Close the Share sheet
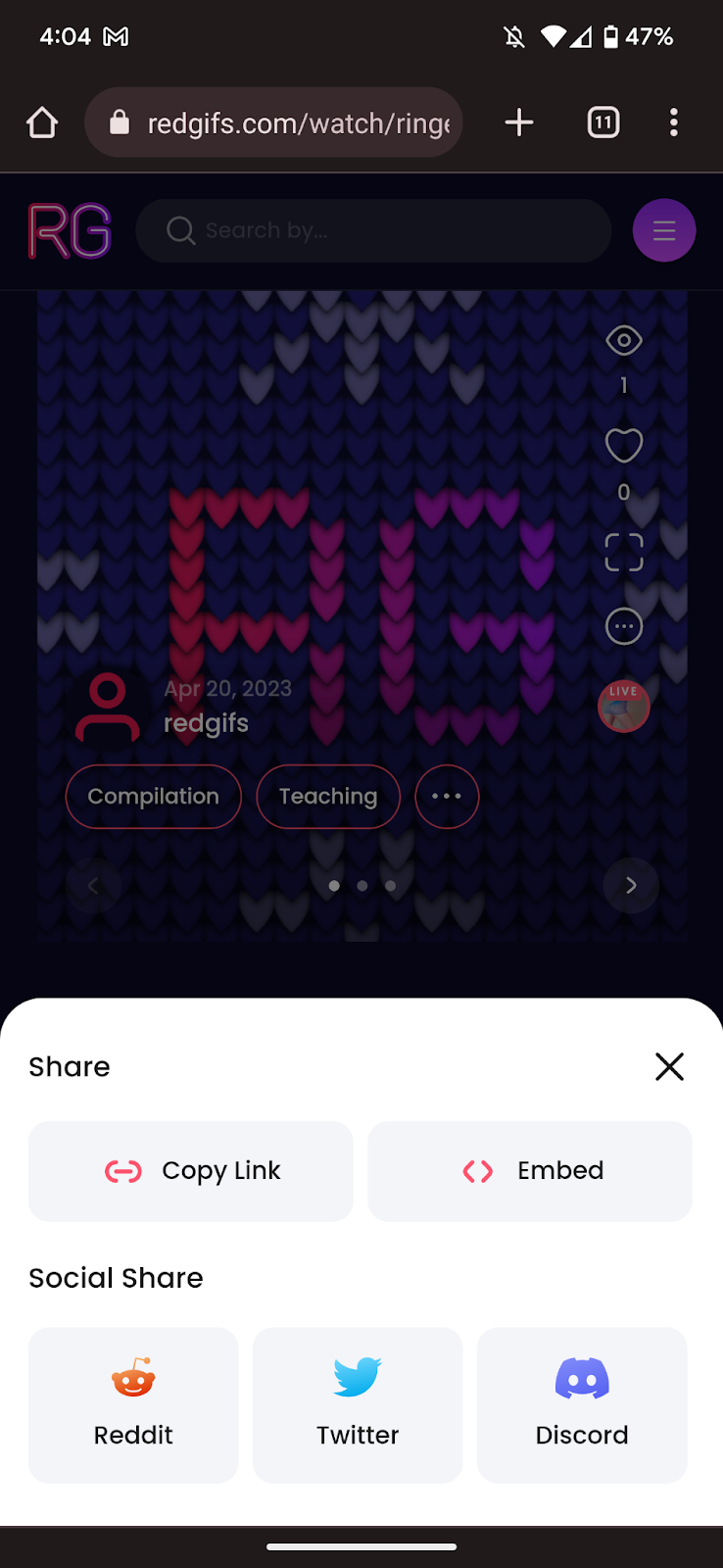 [x=669, y=1066]
